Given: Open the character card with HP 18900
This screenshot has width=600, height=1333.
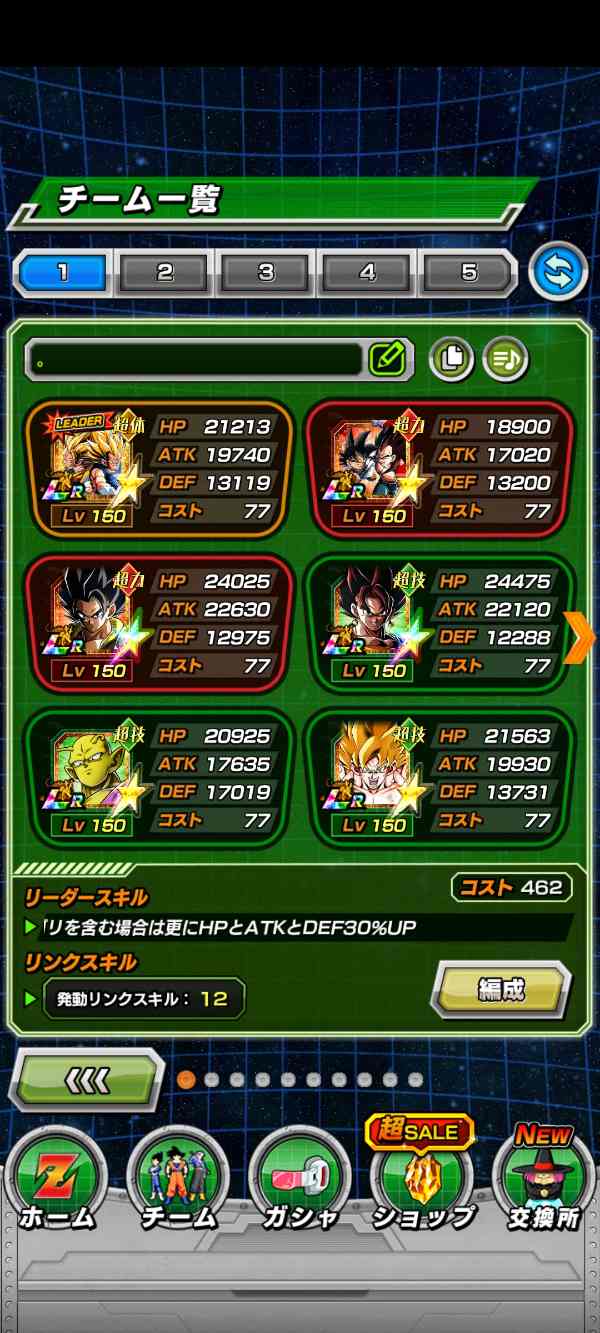Looking at the screenshot, I should [438, 469].
